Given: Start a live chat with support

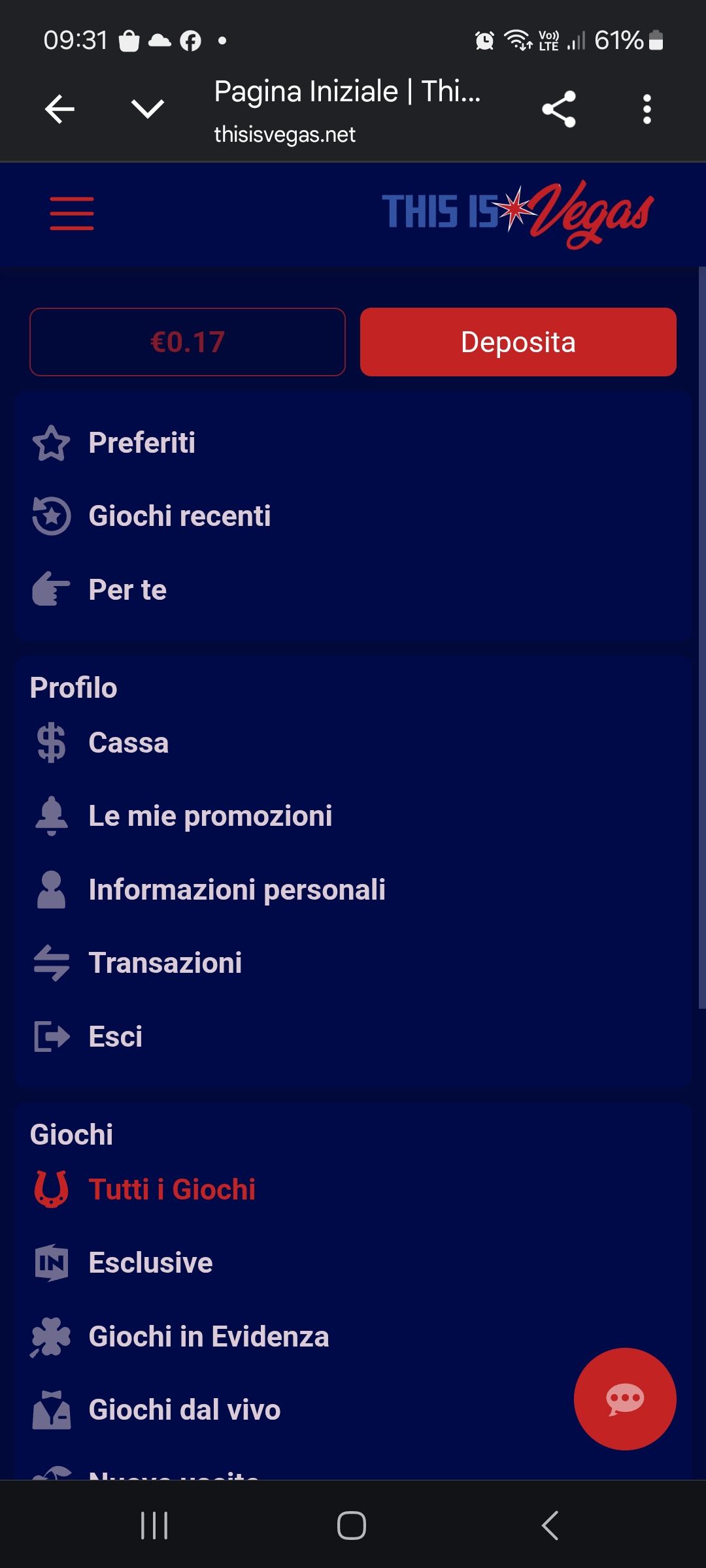Looking at the screenshot, I should tap(625, 1399).
